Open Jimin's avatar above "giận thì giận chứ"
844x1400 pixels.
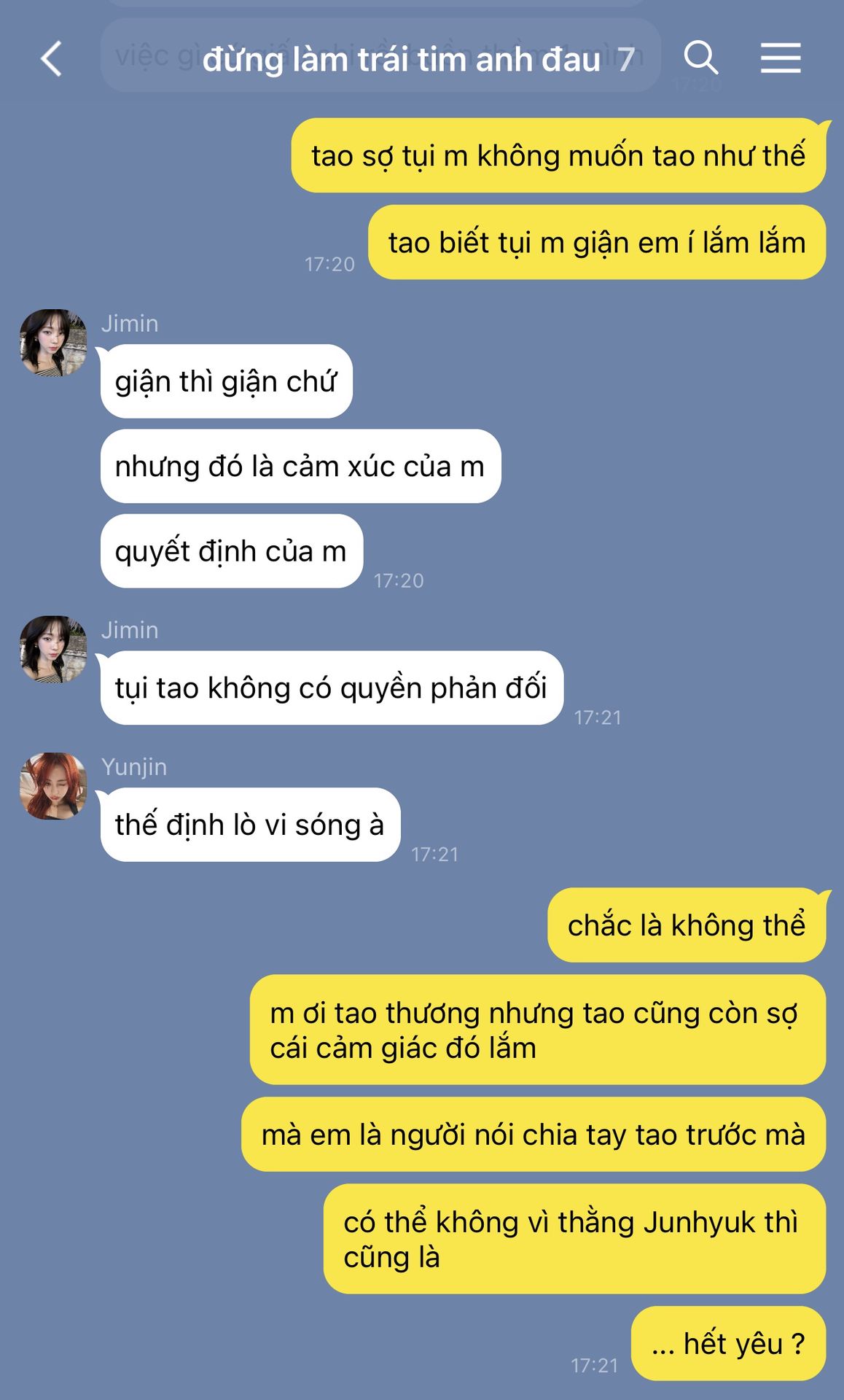(53, 343)
